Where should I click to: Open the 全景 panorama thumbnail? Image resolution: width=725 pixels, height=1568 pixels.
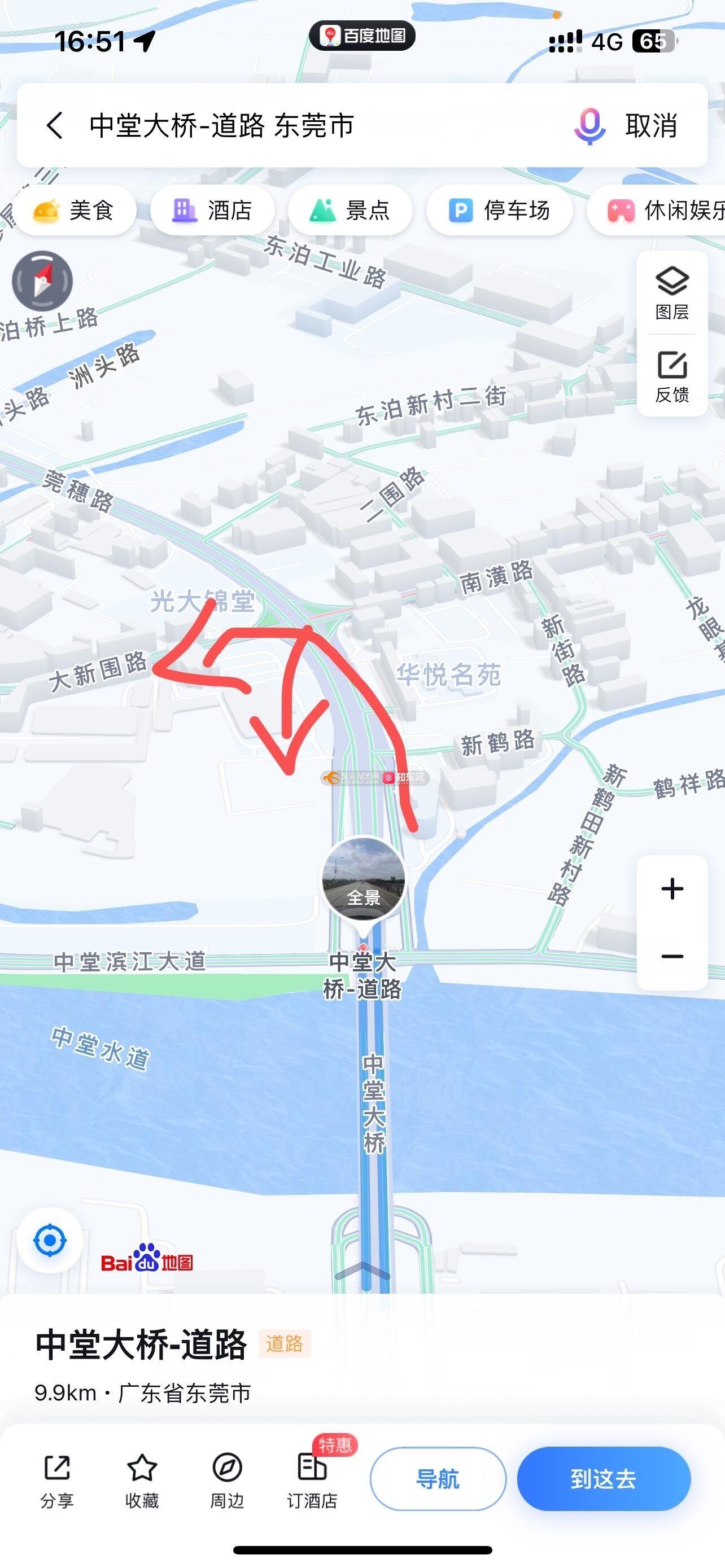(x=364, y=878)
